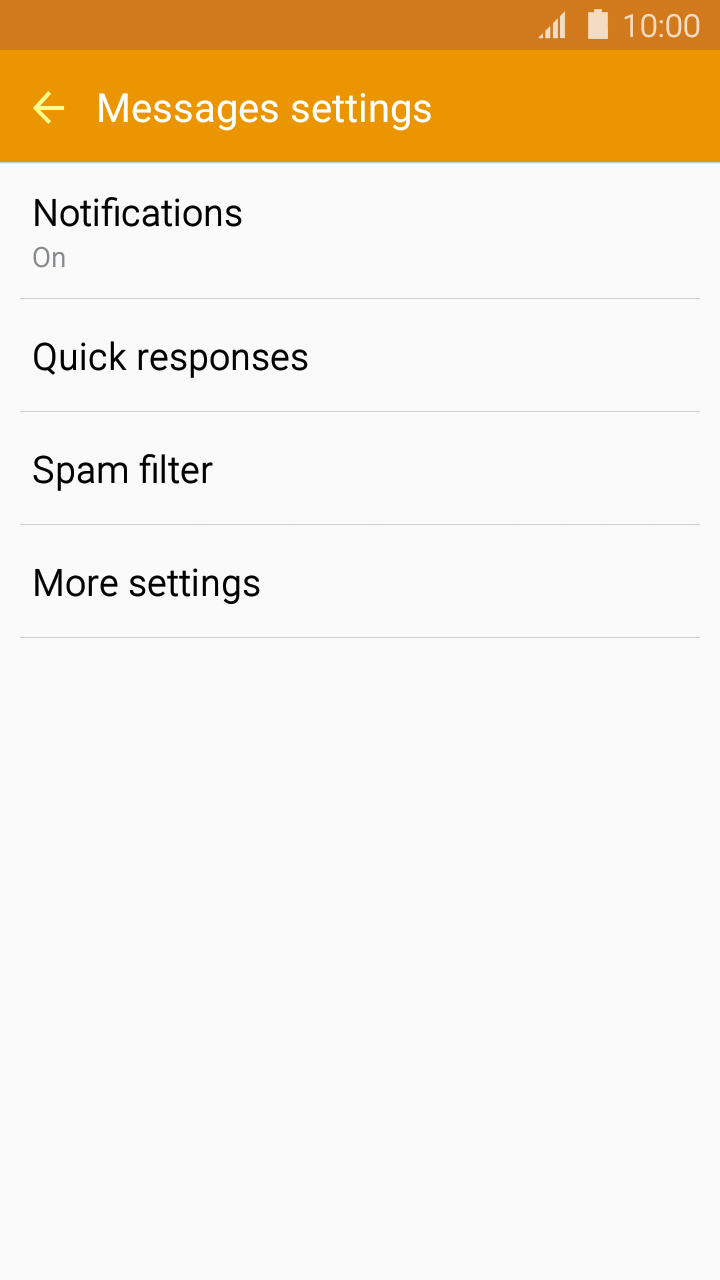Open the Spam filter row
The height and width of the screenshot is (1280, 720).
[360, 469]
